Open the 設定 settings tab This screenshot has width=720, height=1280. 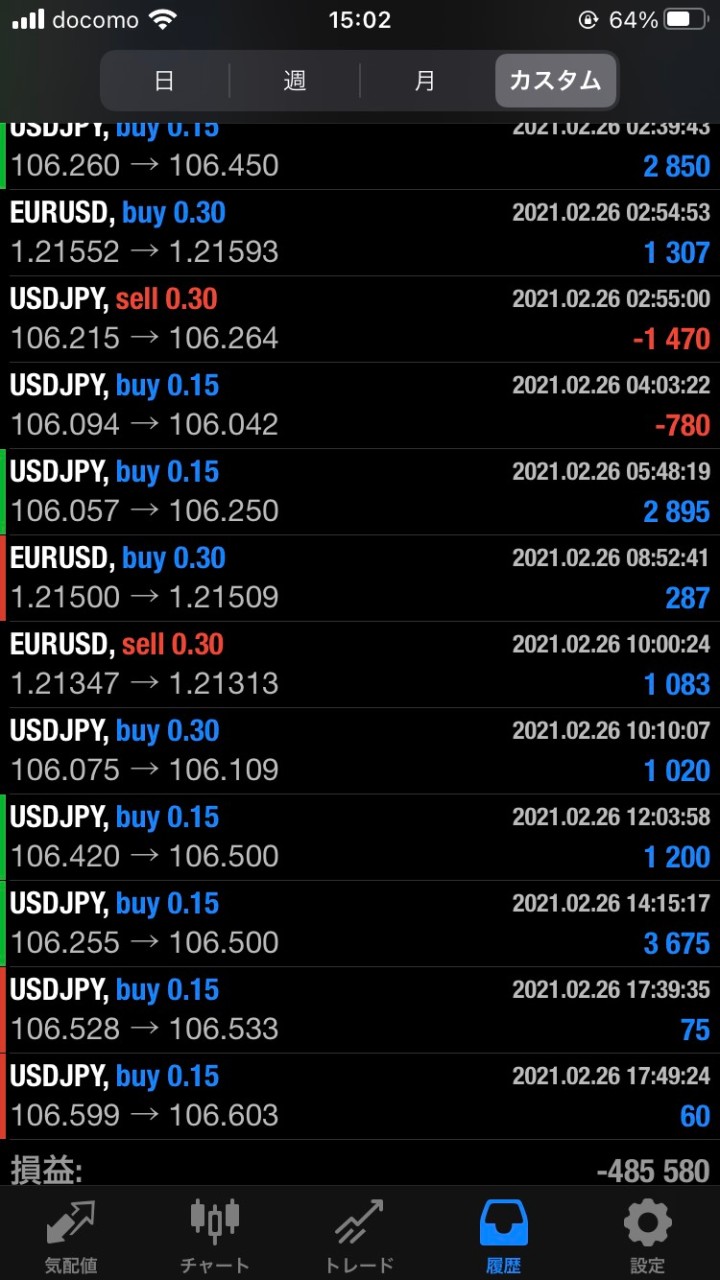coord(647,1235)
